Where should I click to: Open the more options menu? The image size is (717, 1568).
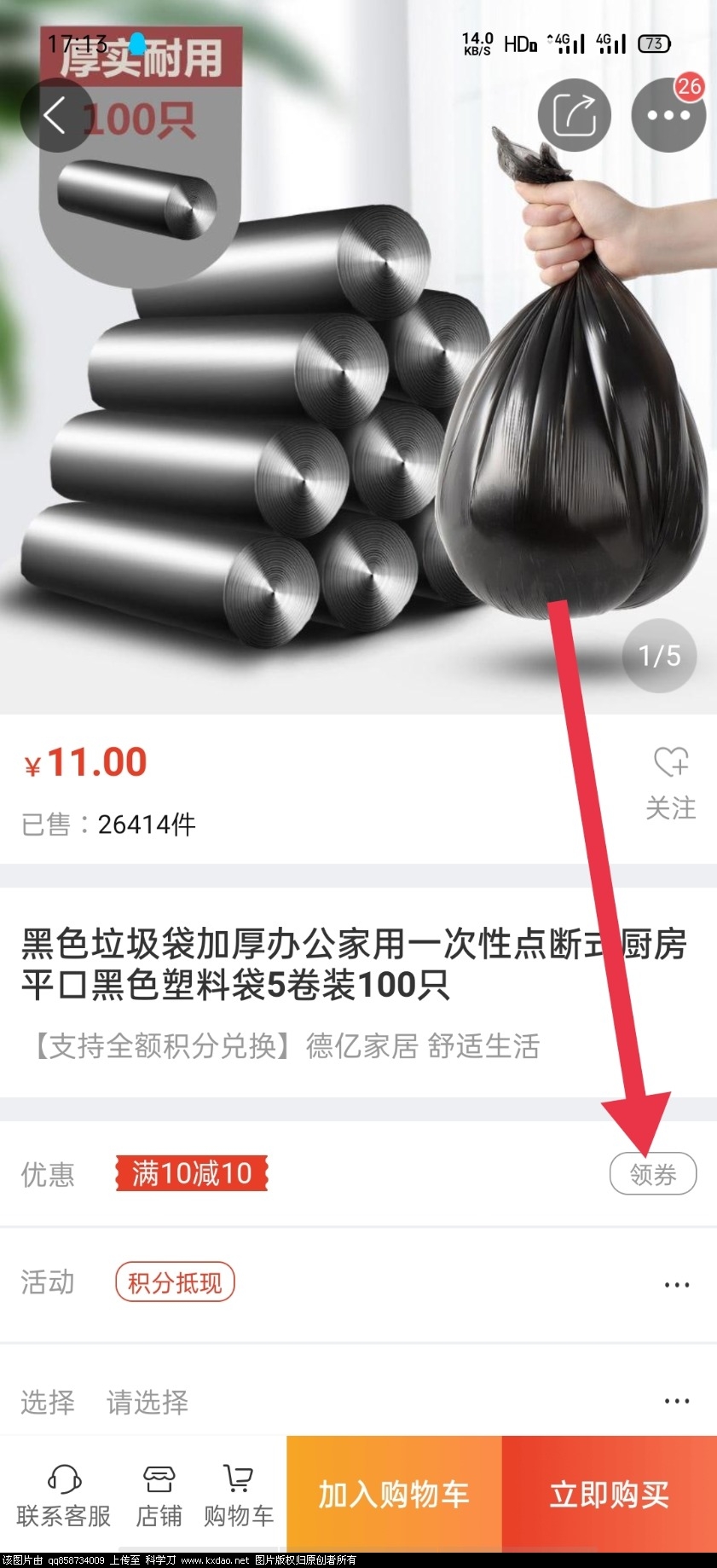click(x=668, y=115)
